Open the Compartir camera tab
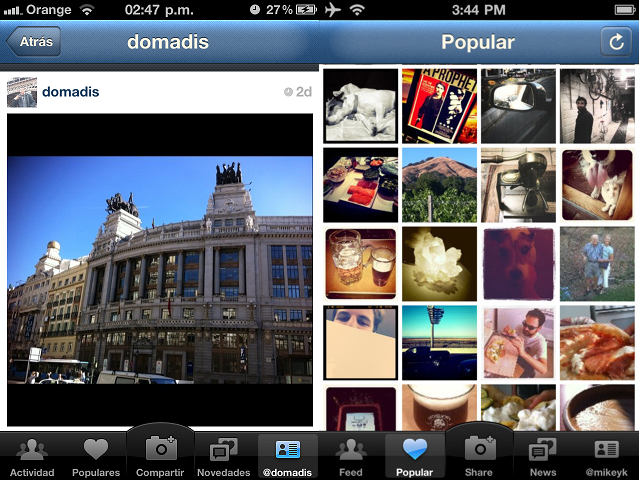This screenshot has height=480, width=640. point(160,456)
